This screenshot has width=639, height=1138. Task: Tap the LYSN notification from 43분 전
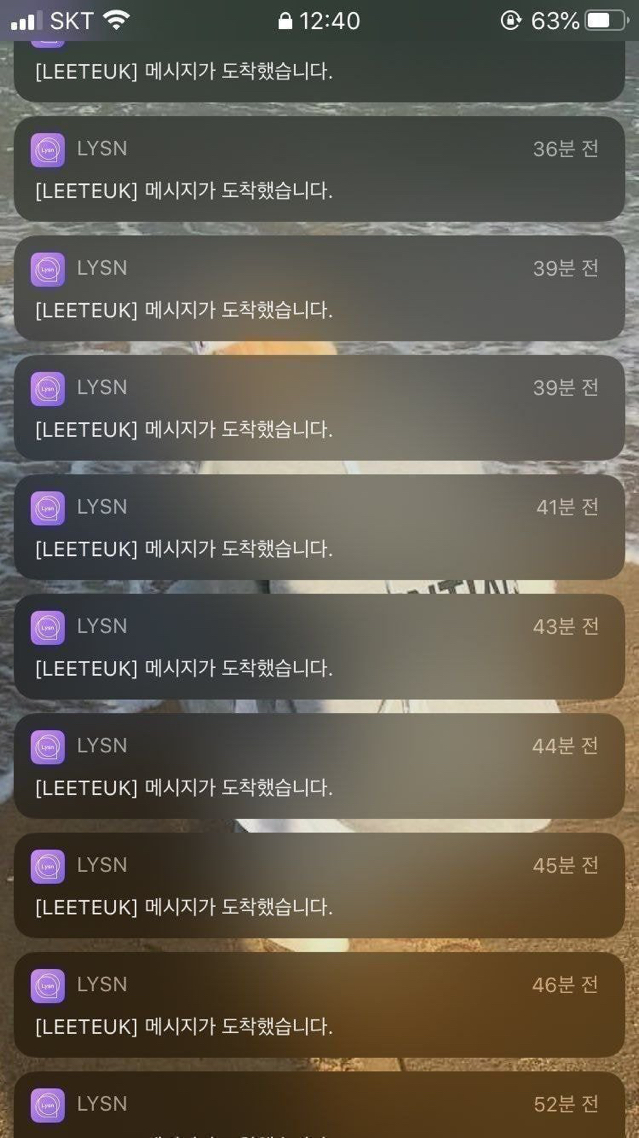[320, 647]
